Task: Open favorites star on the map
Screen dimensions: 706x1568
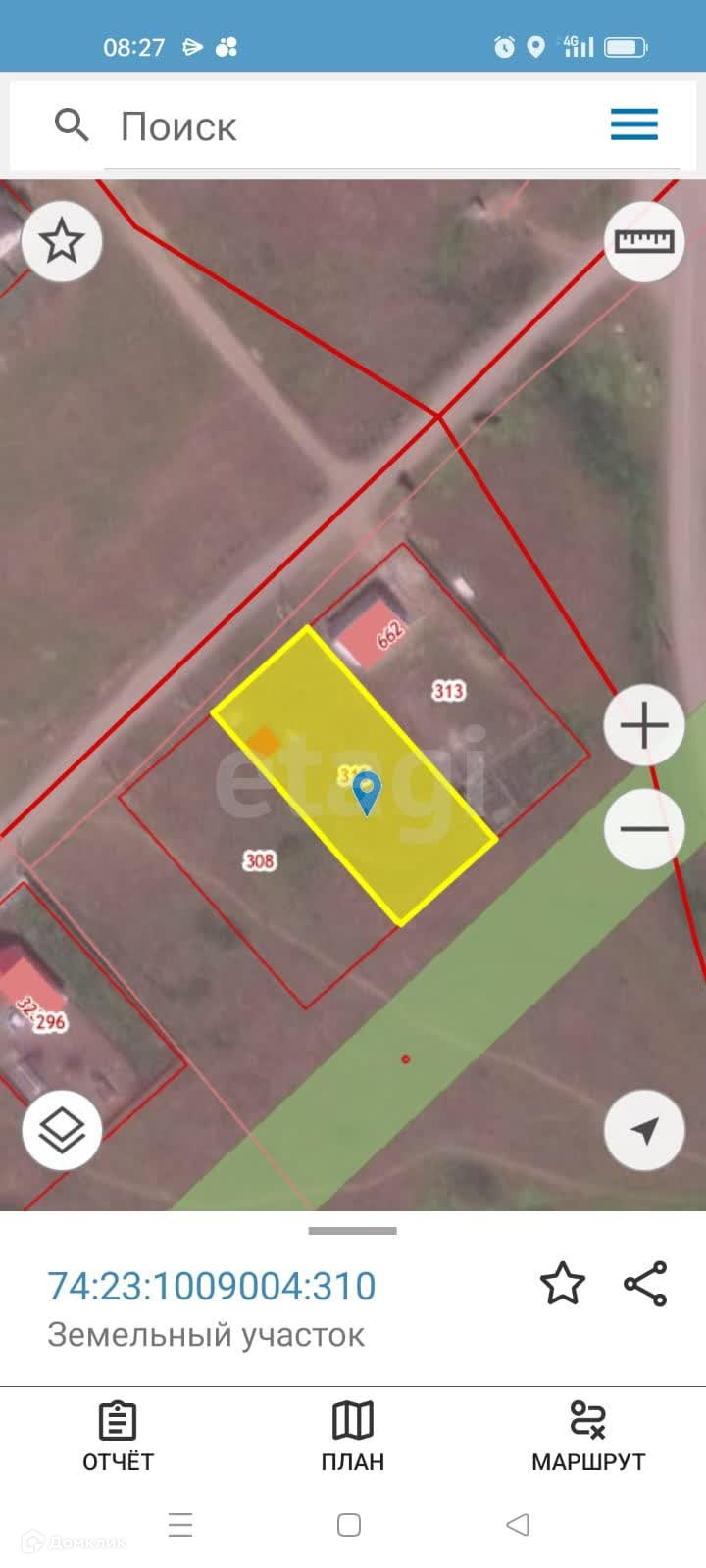Action: [62, 241]
